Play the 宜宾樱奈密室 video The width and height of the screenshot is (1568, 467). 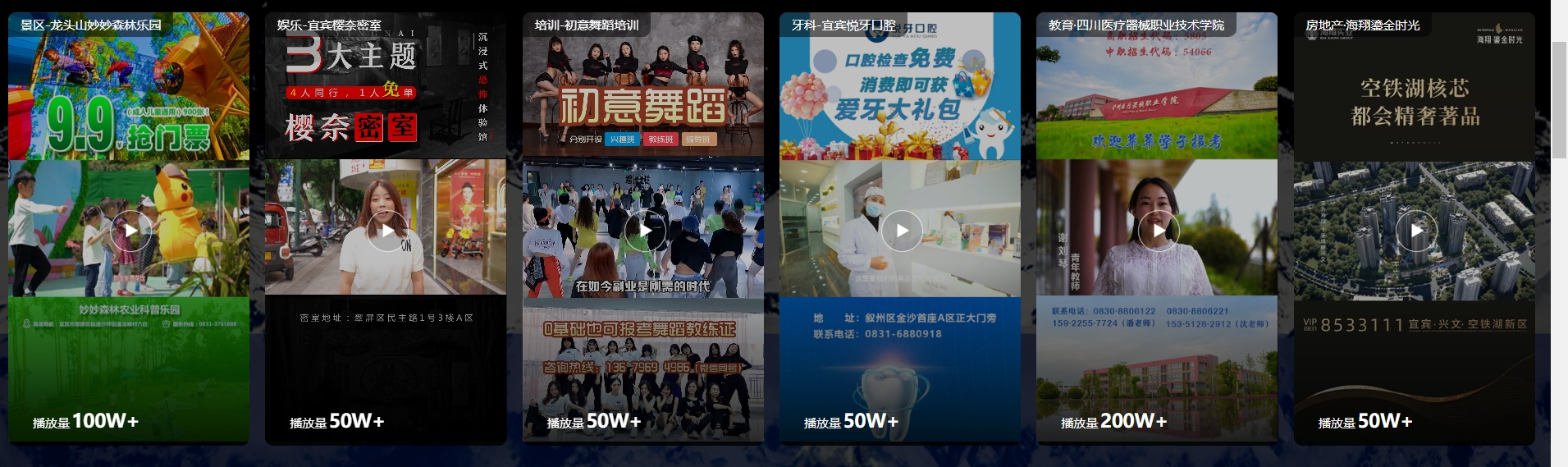[x=387, y=231]
